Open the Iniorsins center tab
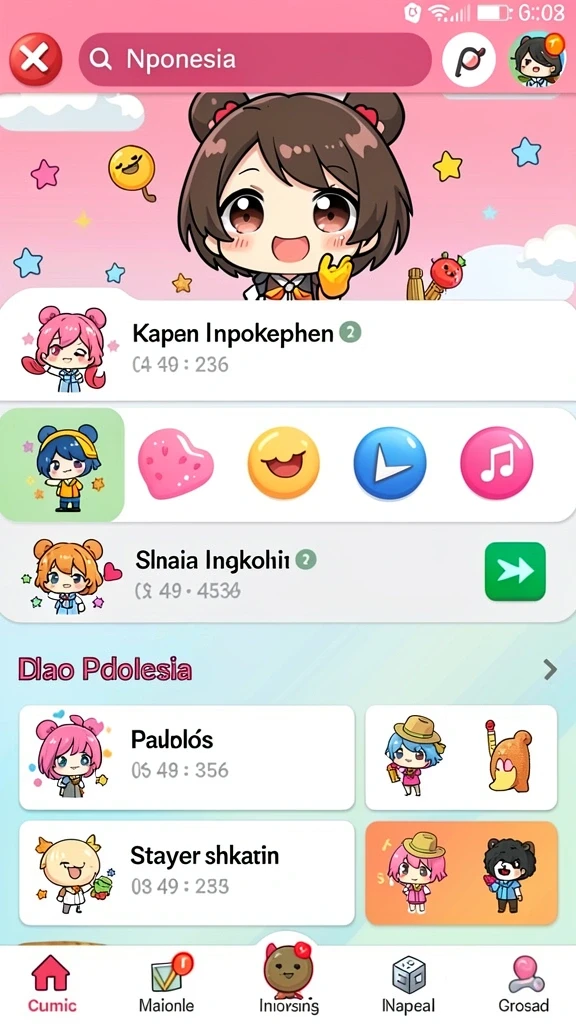Screen dimensions: 576x1024 pos(288,976)
